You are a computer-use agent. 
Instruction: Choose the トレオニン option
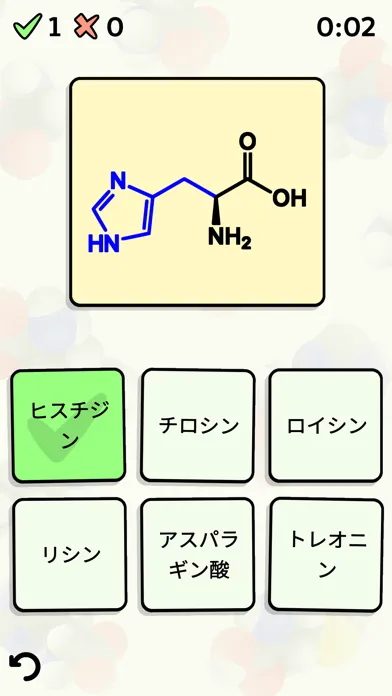(326, 554)
